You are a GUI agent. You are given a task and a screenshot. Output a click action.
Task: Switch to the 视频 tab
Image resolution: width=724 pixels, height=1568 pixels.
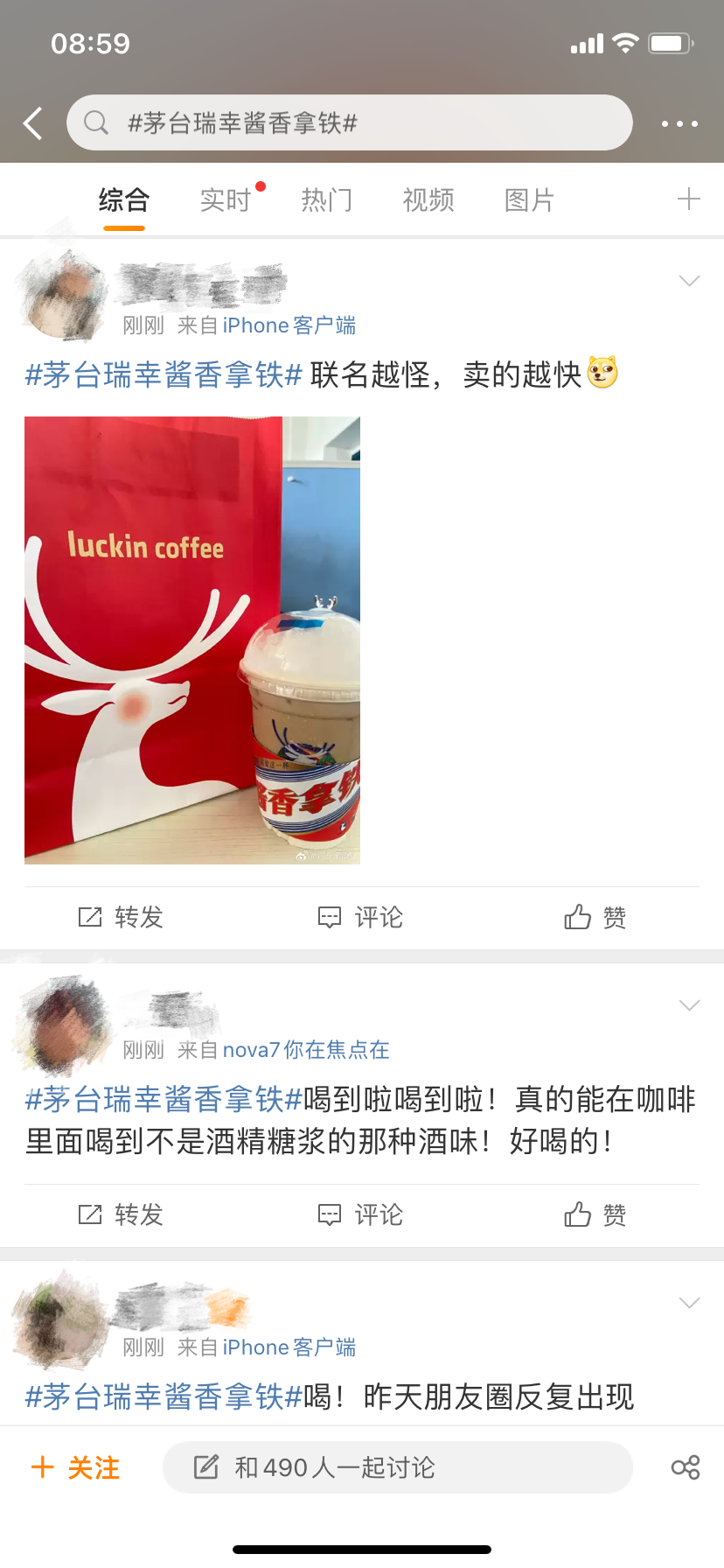point(428,200)
